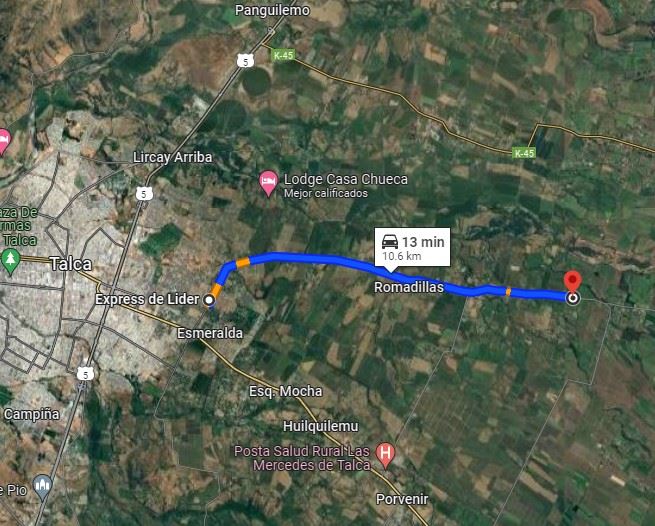Select the Express de Lider origin marker
This screenshot has height=526, width=655.
tap(209, 299)
